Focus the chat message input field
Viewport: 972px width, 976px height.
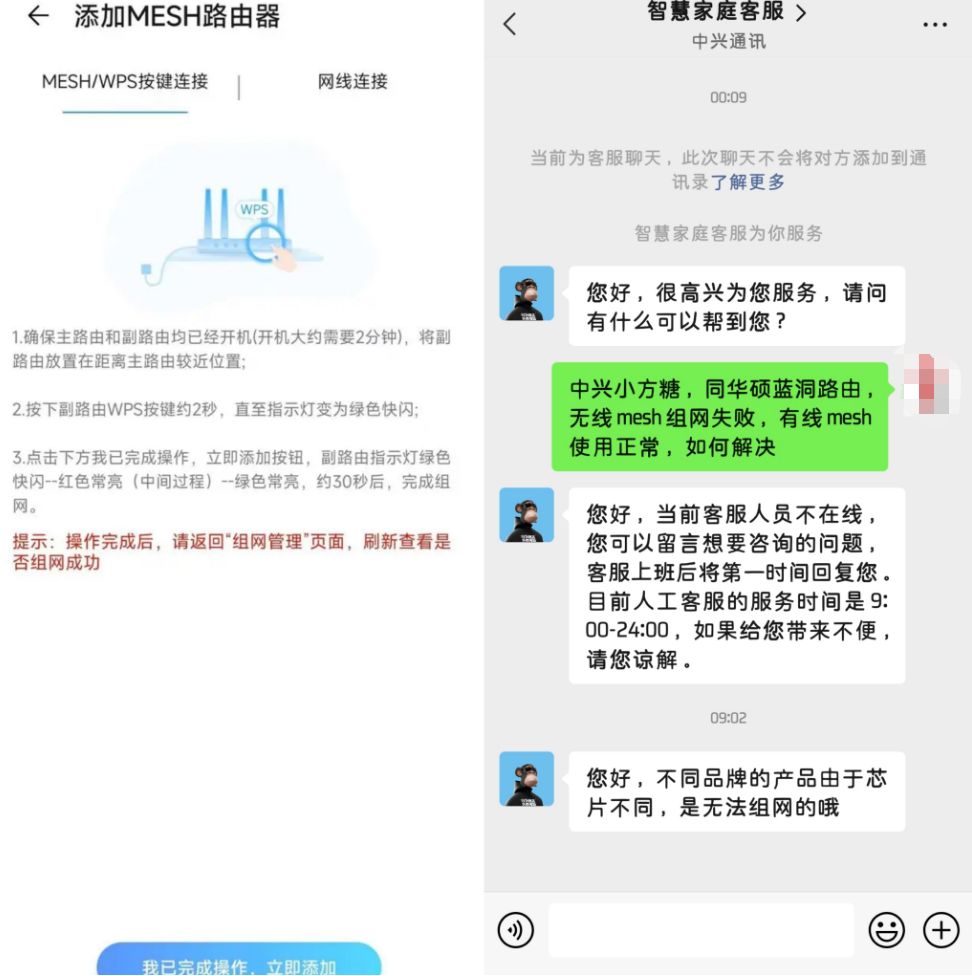pos(700,930)
